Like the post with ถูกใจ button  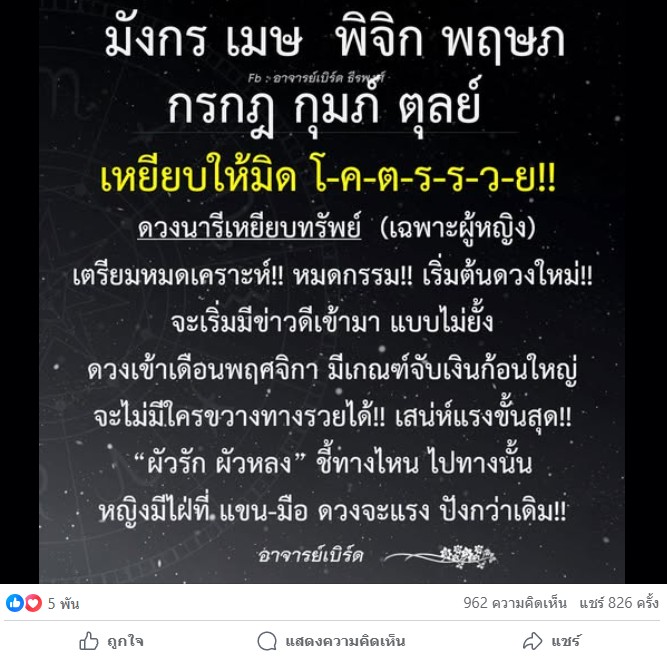click(111, 641)
